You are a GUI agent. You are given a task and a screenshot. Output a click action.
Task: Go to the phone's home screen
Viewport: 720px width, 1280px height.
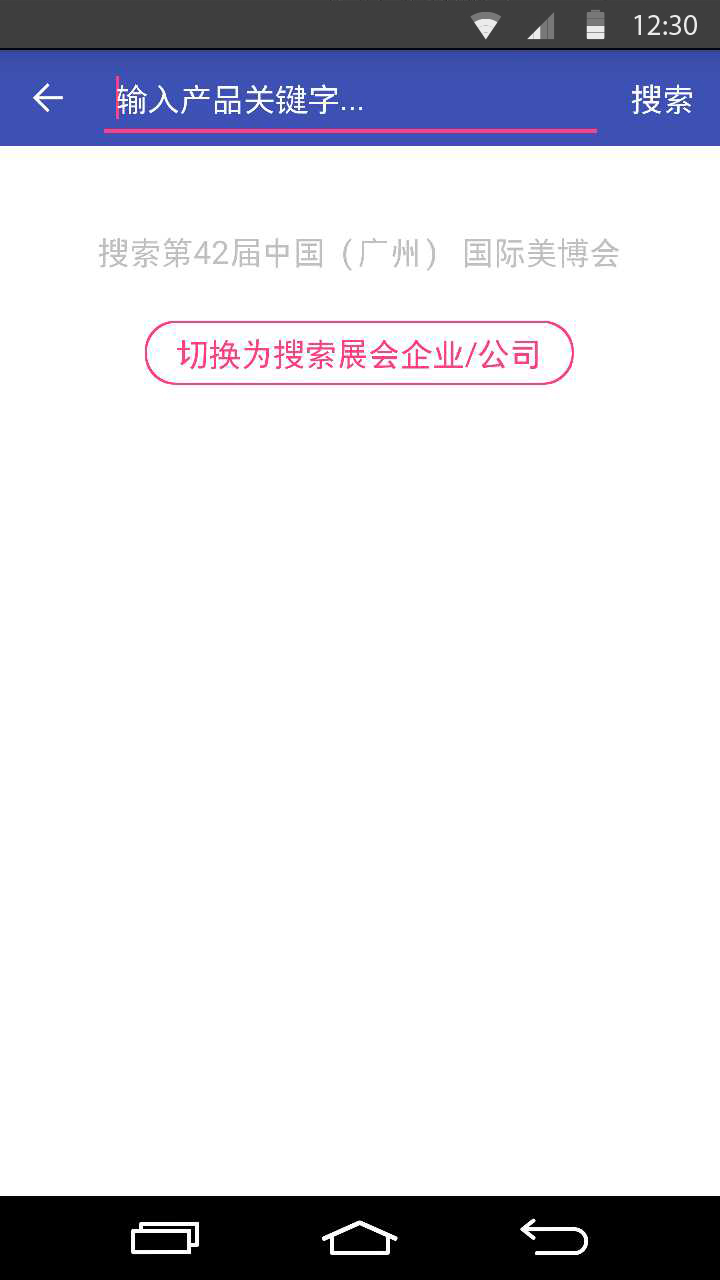pyautogui.click(x=360, y=1238)
